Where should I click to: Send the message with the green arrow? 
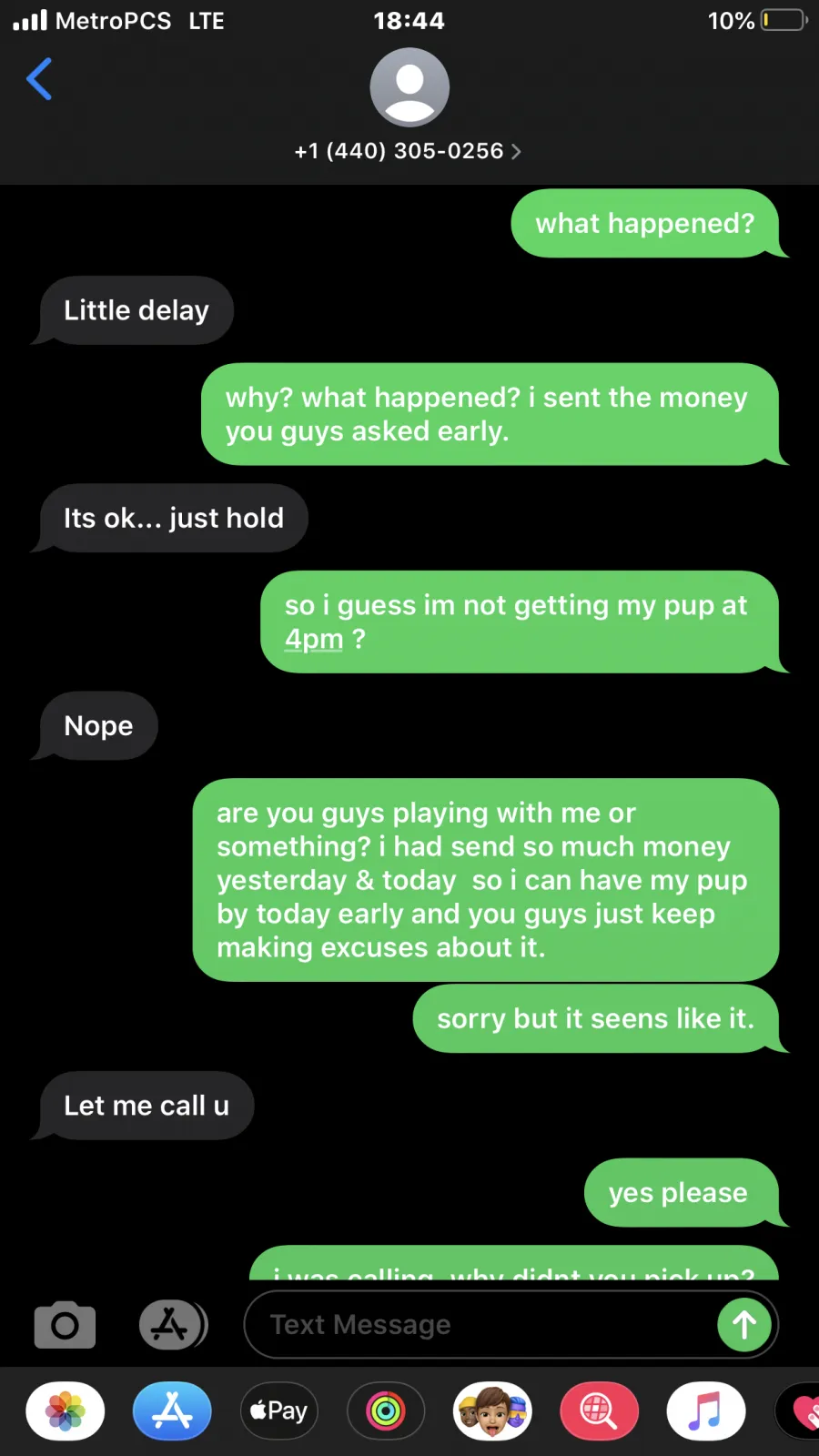(744, 1325)
